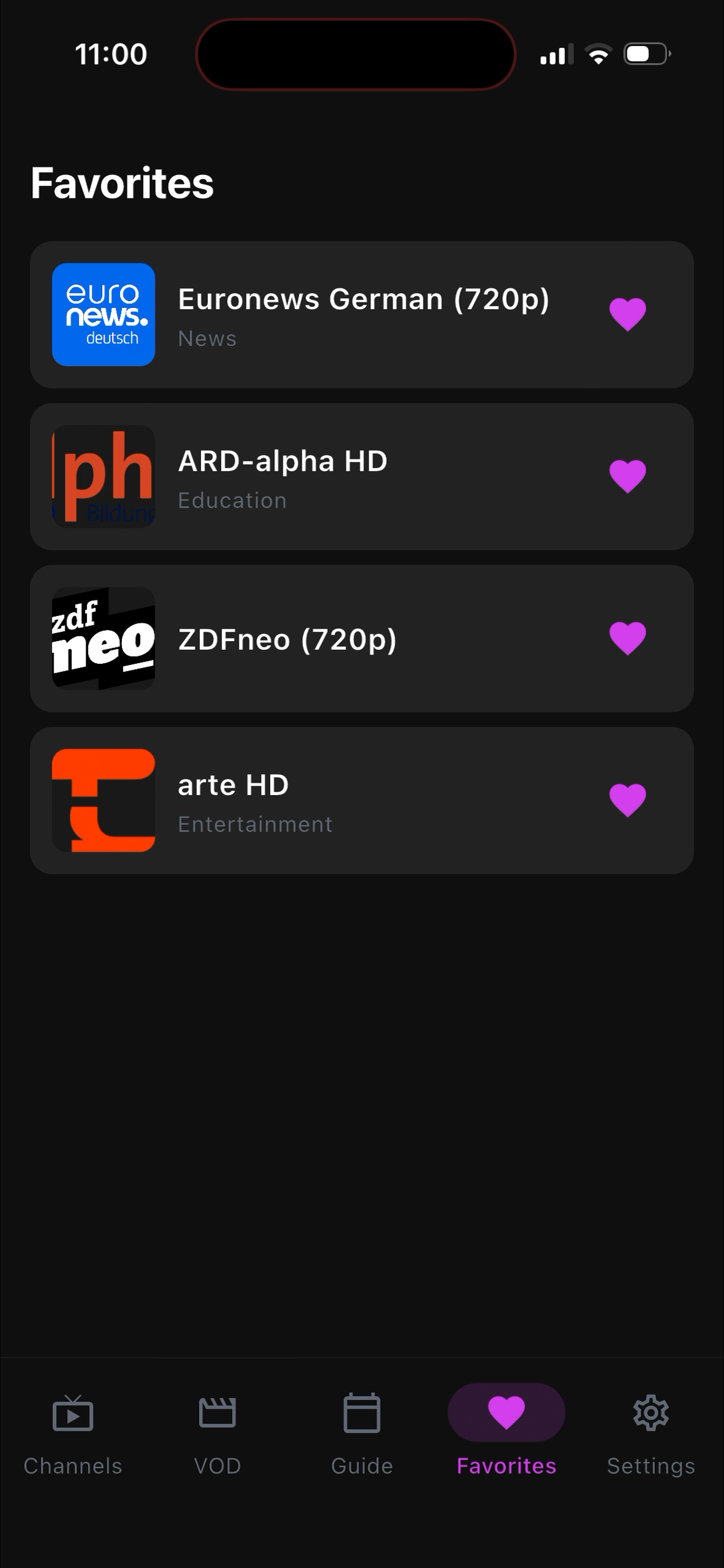
Task: Select the Guide calendar icon
Action: (361, 1413)
